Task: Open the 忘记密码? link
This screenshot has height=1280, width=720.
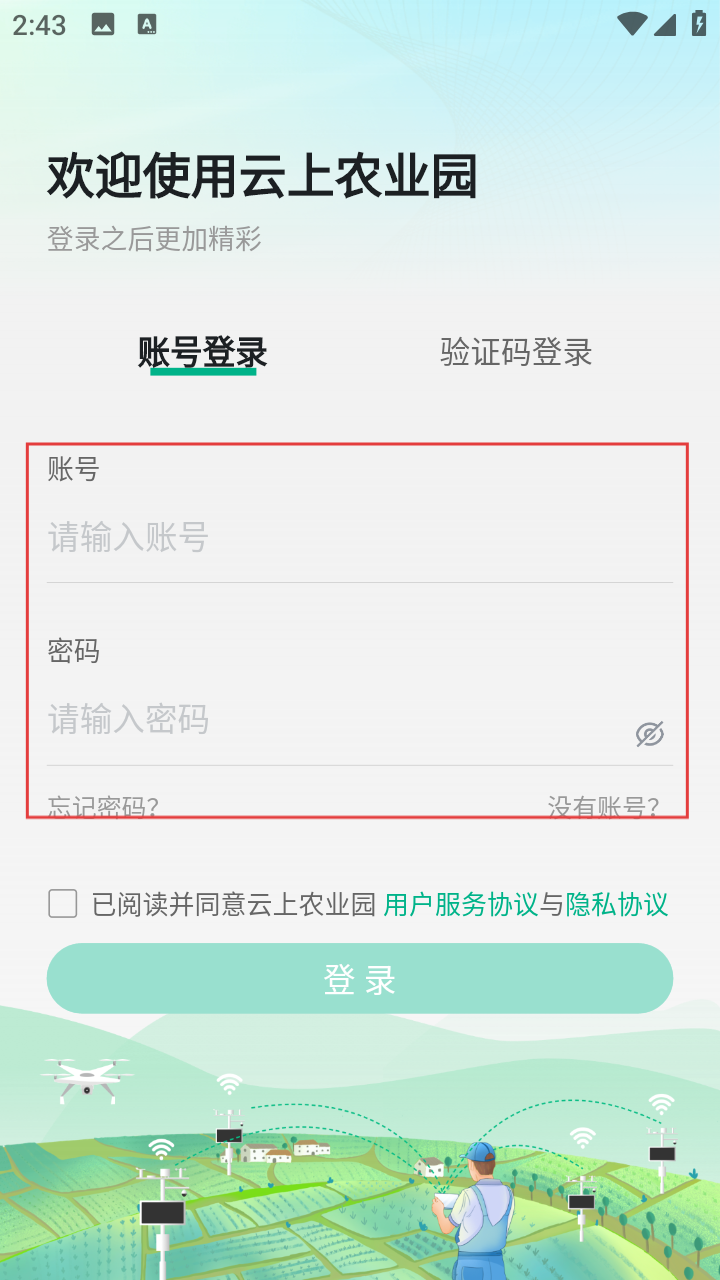Action: [x=103, y=806]
